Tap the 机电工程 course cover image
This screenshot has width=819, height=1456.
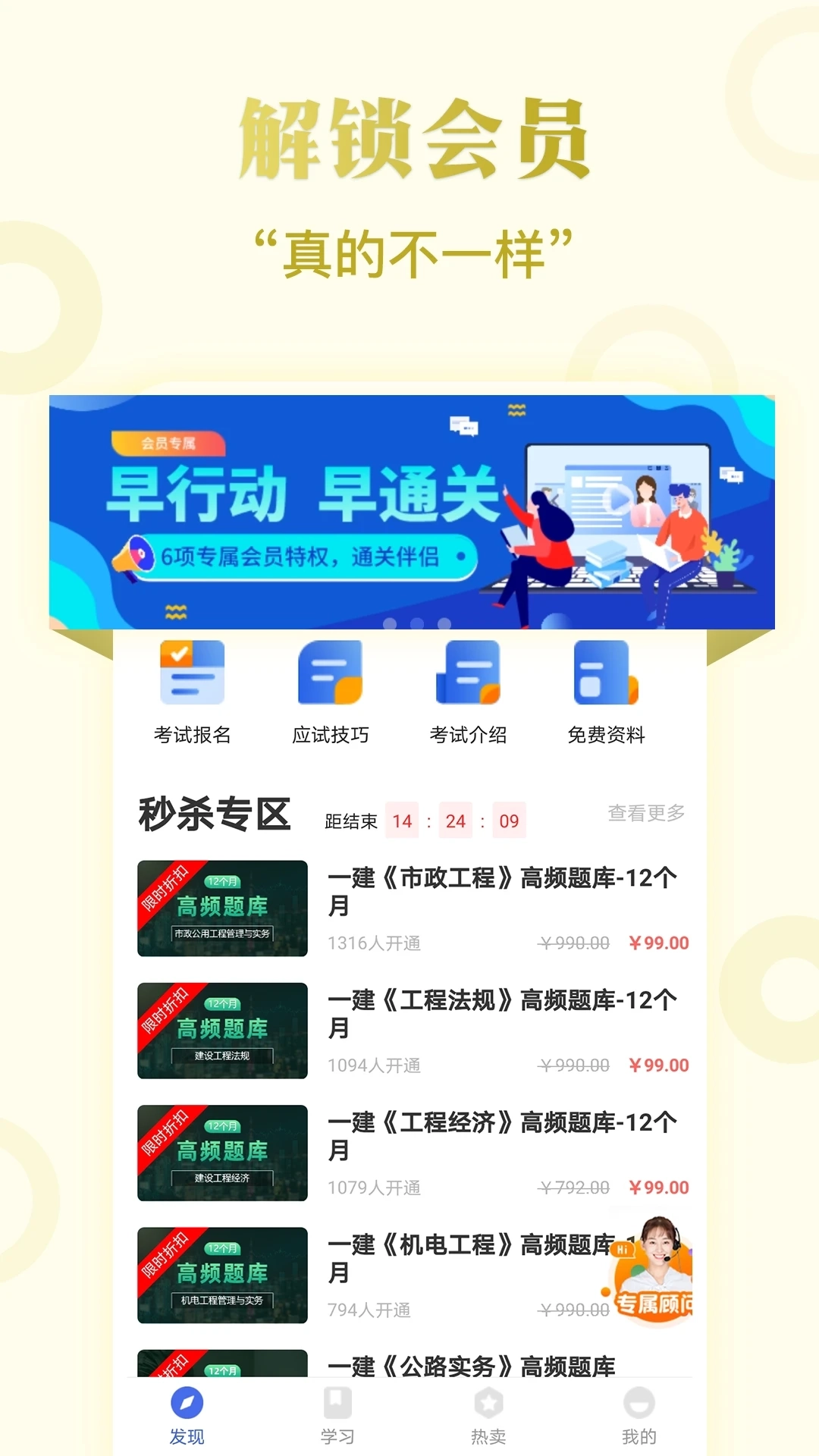pyautogui.click(x=222, y=1276)
